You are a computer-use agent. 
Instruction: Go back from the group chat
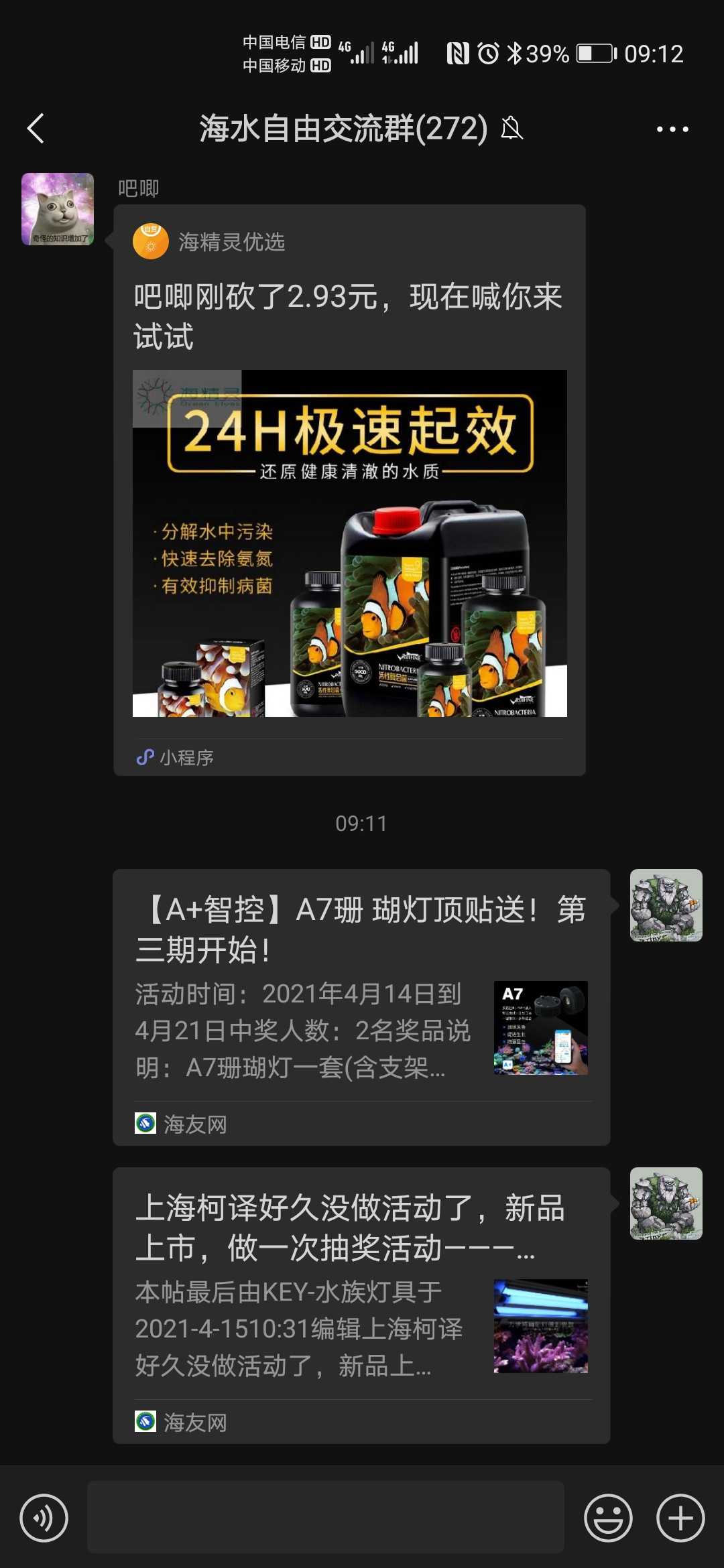coord(36,129)
